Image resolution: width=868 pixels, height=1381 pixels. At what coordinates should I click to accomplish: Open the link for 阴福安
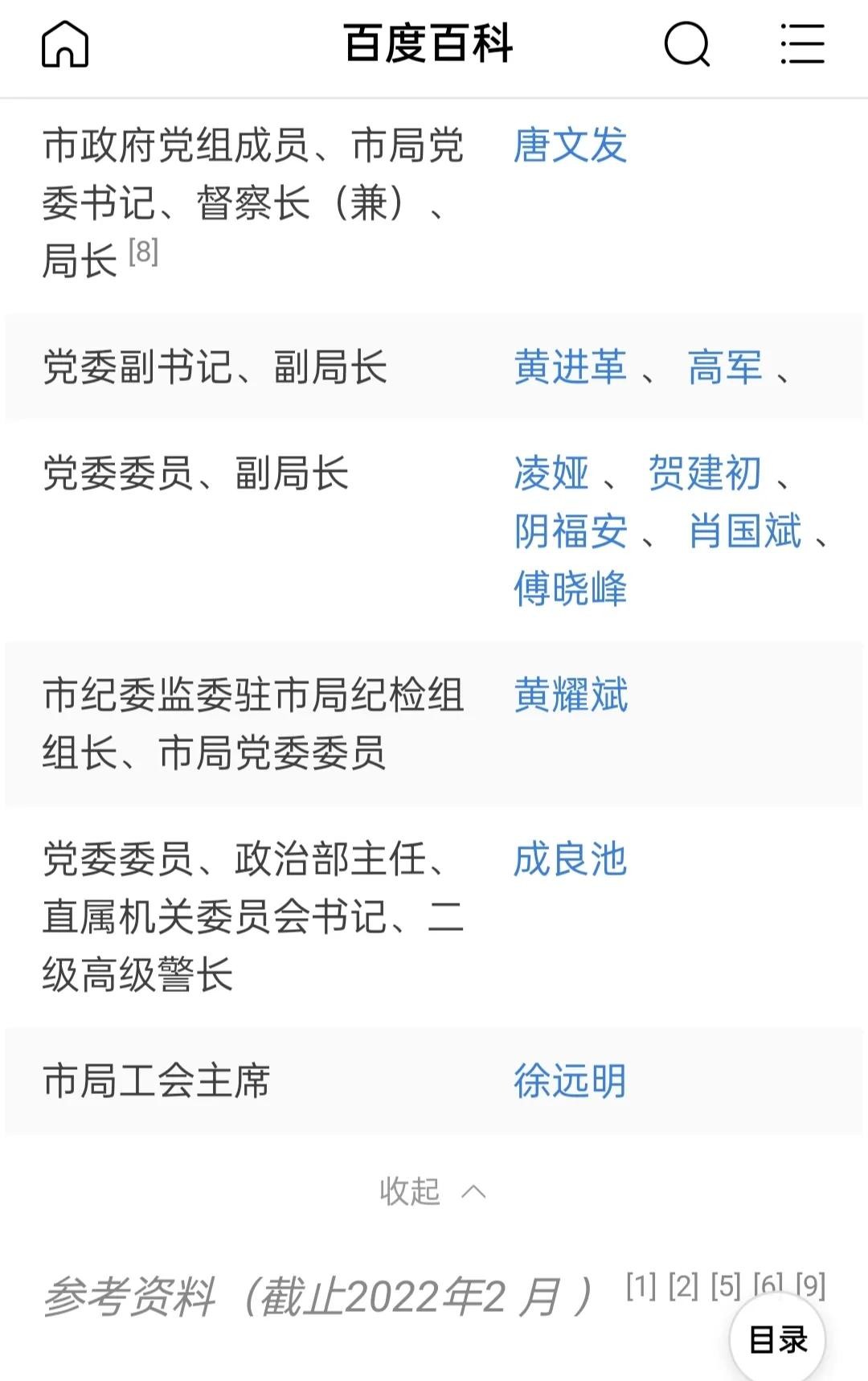click(x=570, y=531)
